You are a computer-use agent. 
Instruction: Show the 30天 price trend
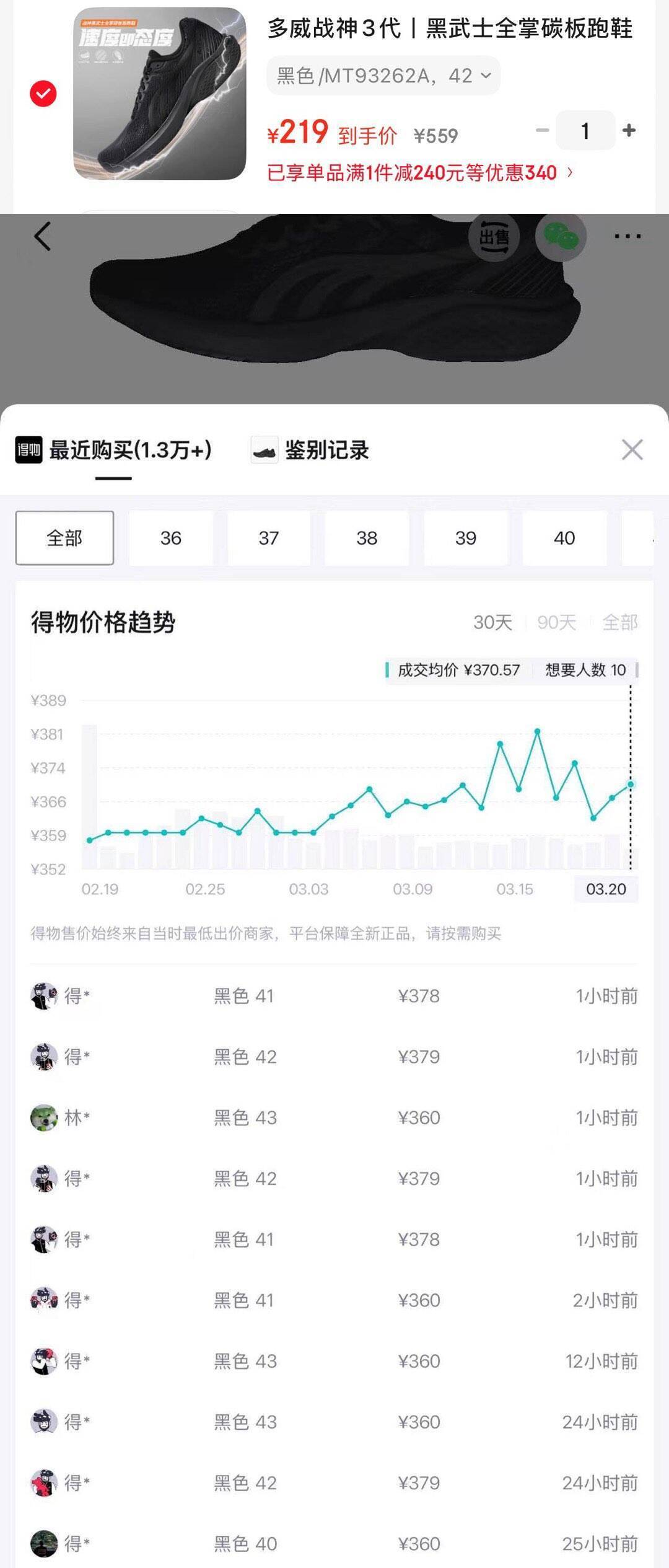[492, 622]
